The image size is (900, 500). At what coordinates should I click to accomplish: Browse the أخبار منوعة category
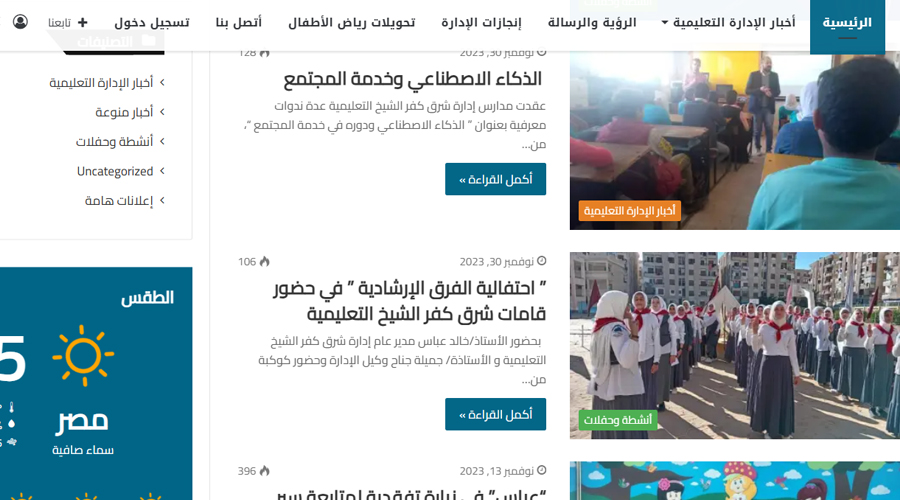tap(124, 112)
